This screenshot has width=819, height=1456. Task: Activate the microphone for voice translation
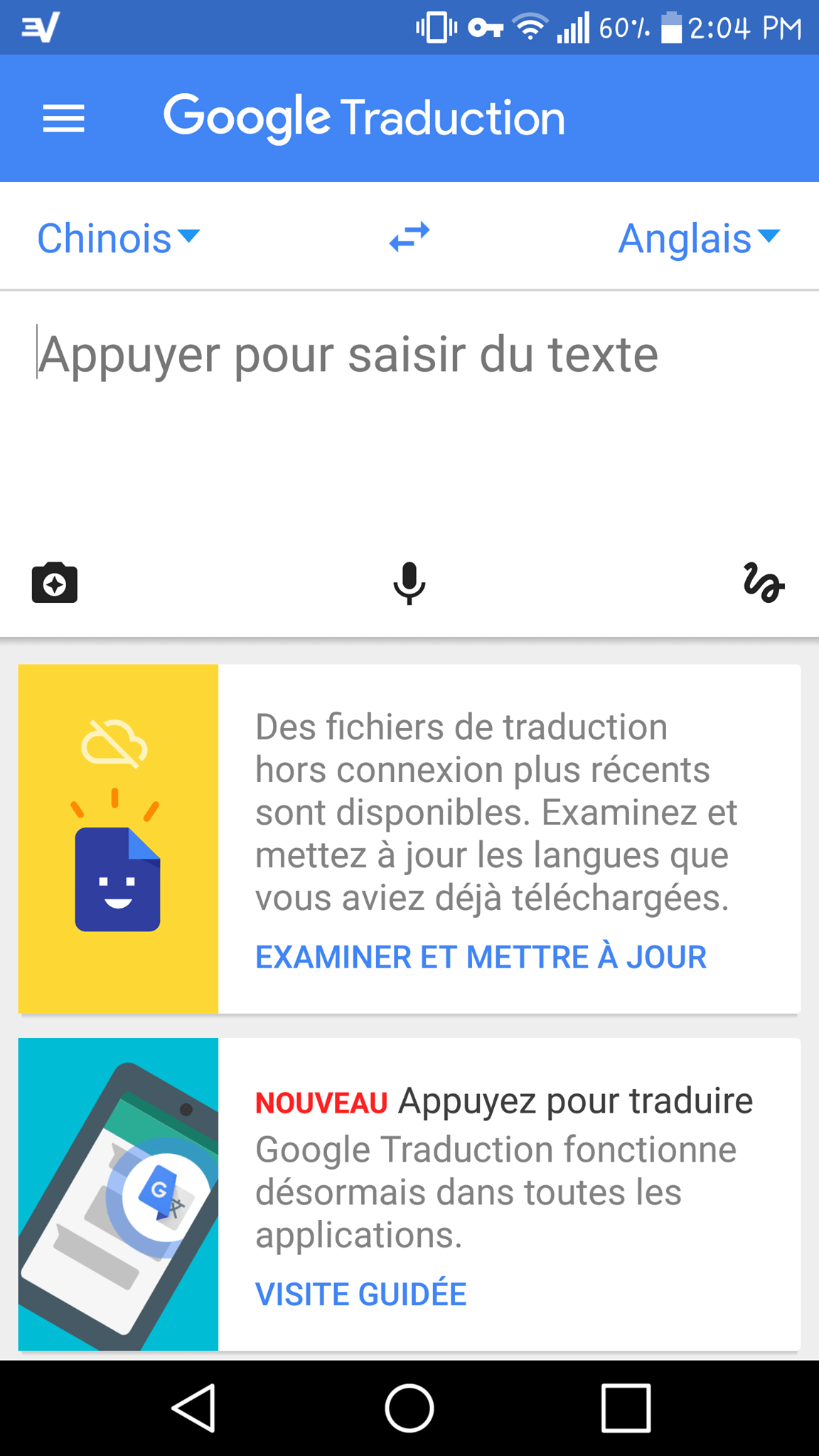pos(409,583)
